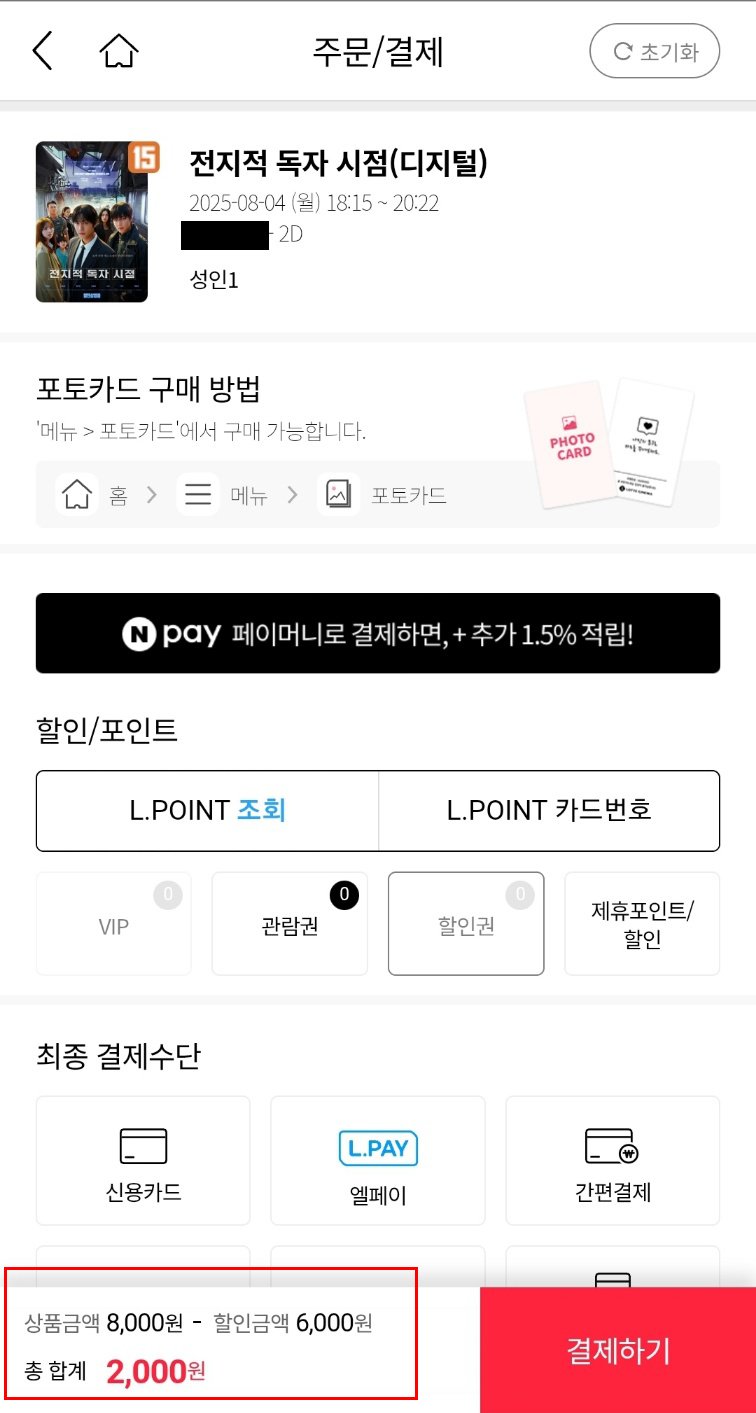Go back with the arrow icon
The width and height of the screenshot is (756, 1413).
tap(42, 51)
